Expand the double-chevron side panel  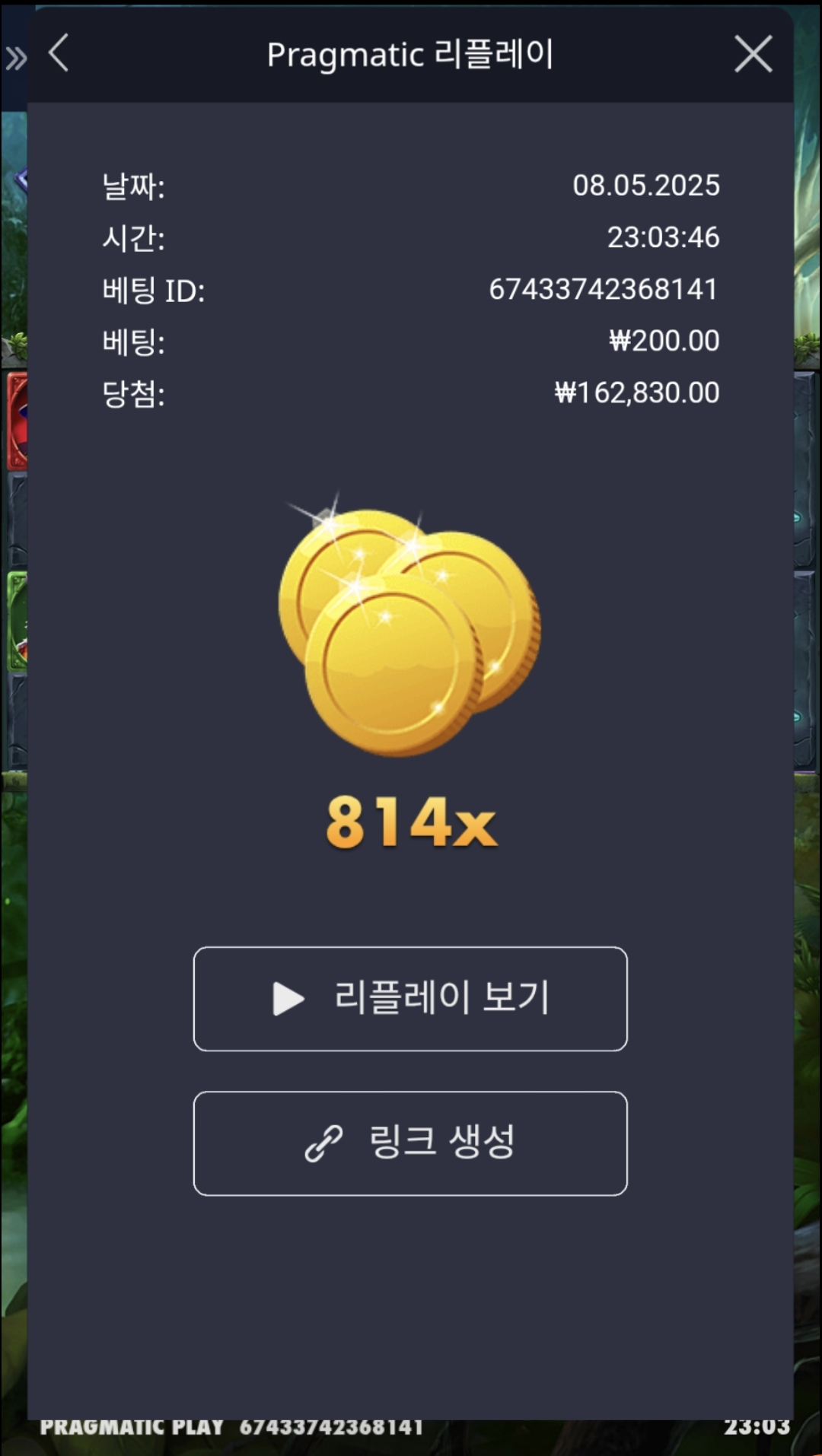tap(15, 58)
